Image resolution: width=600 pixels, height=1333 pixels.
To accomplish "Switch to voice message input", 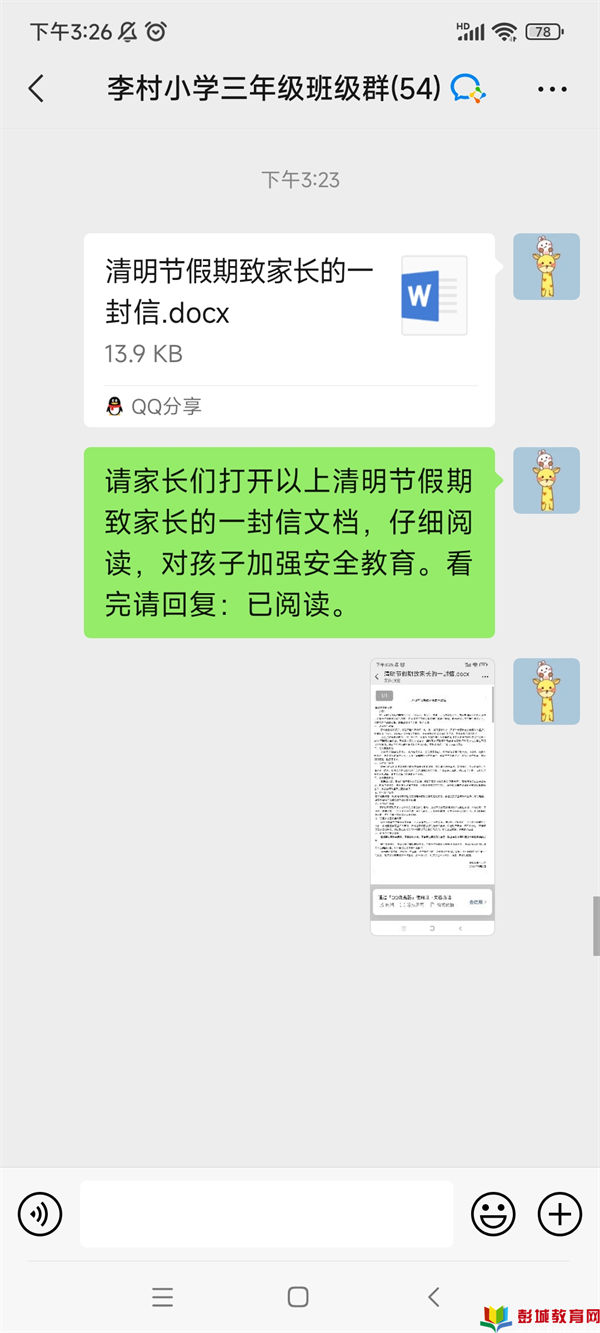I will pos(40,1214).
